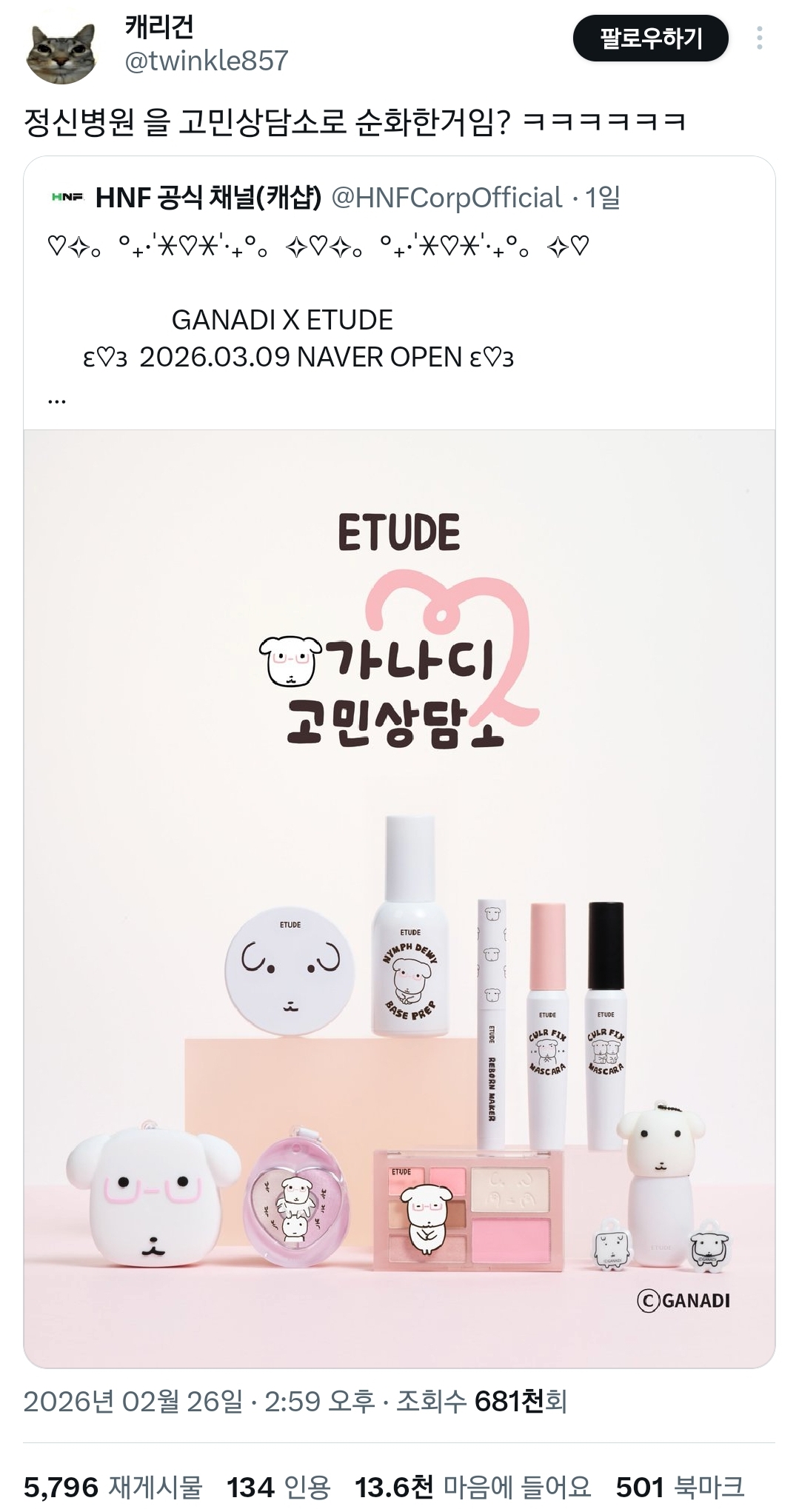Open 캐리건's cat profile picture

tap(63, 53)
